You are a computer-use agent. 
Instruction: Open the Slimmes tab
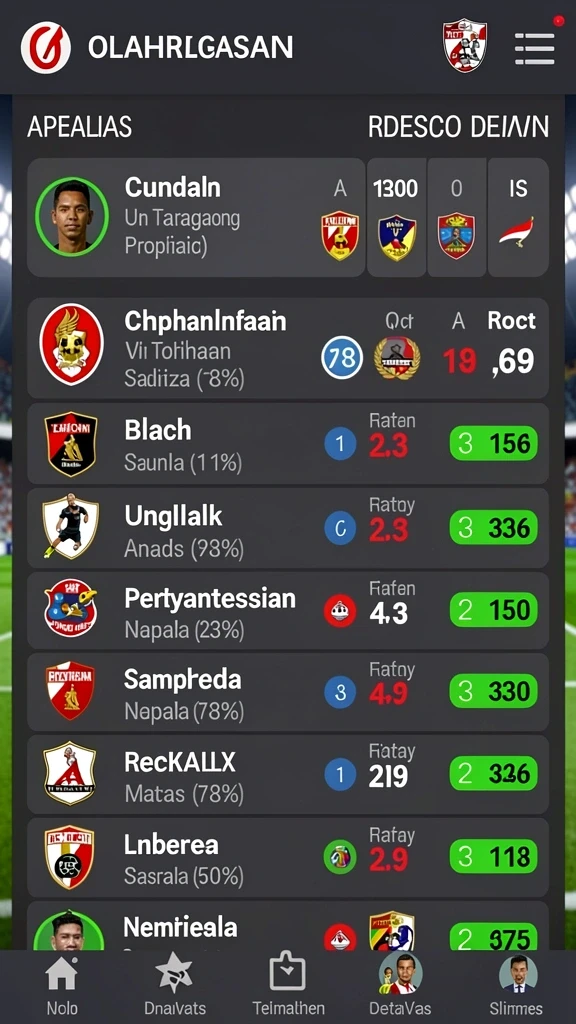[517, 985]
